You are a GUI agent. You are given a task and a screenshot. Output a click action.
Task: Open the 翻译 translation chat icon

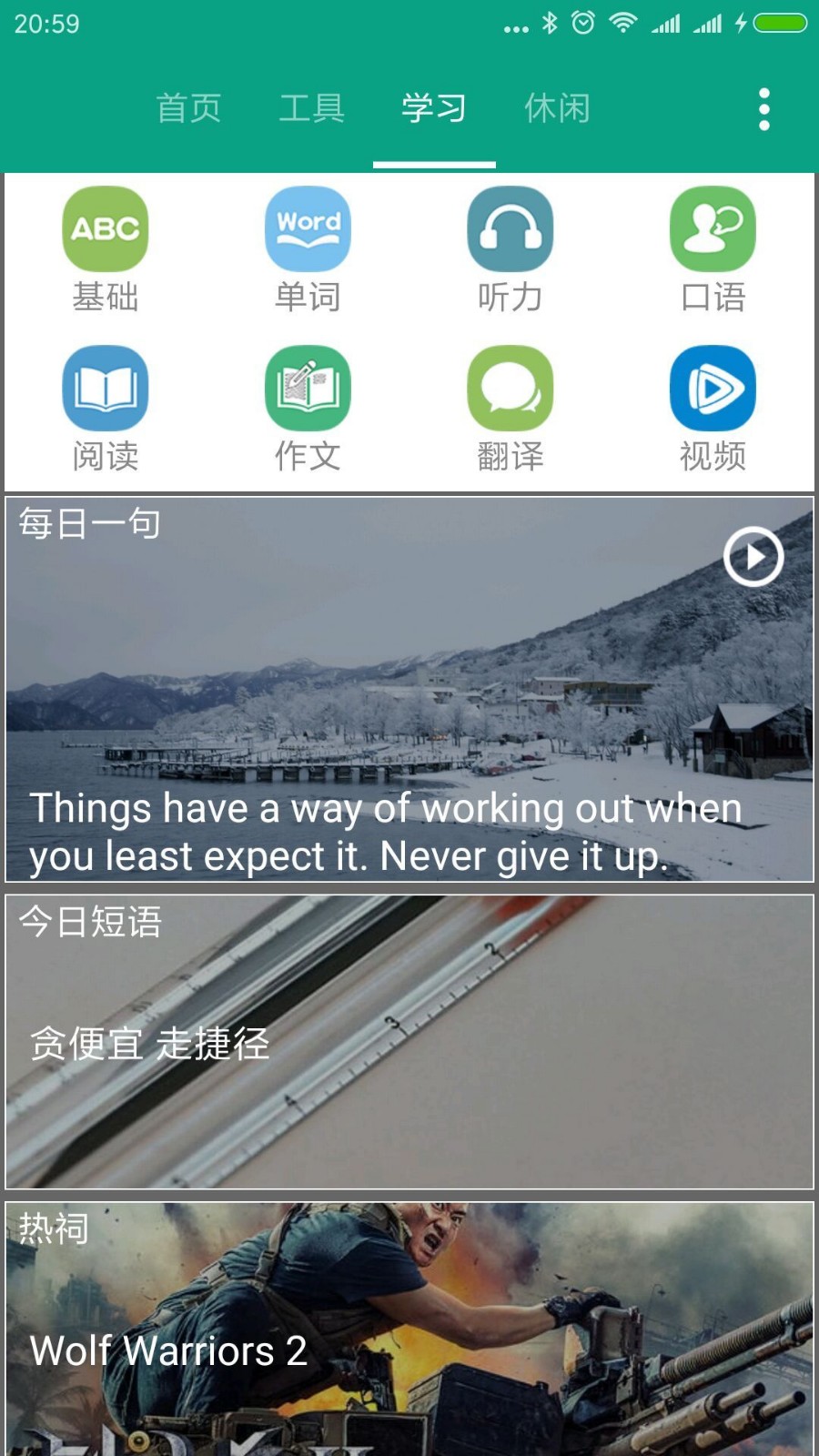click(510, 389)
